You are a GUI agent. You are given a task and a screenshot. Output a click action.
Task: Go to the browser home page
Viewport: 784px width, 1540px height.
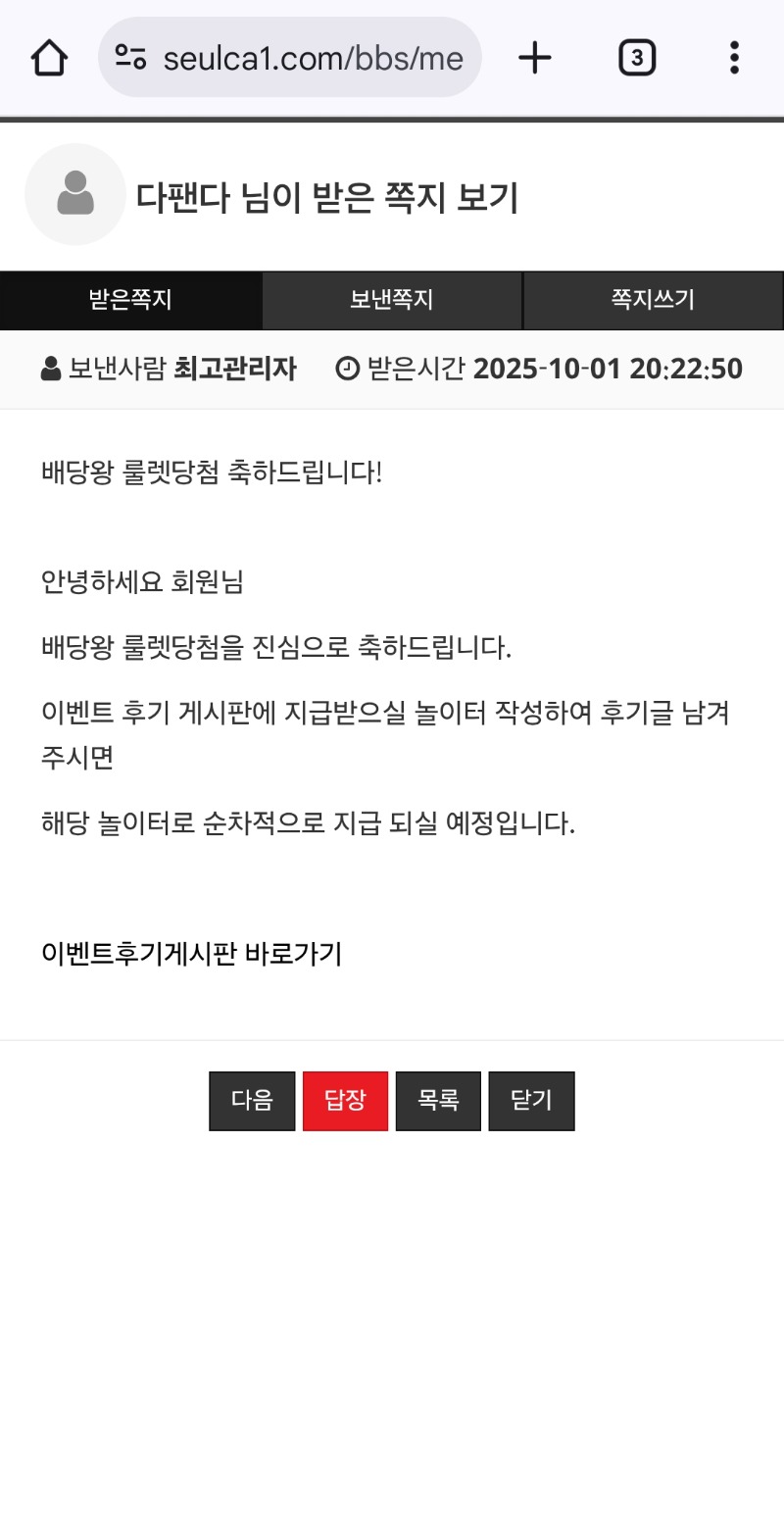[49, 58]
